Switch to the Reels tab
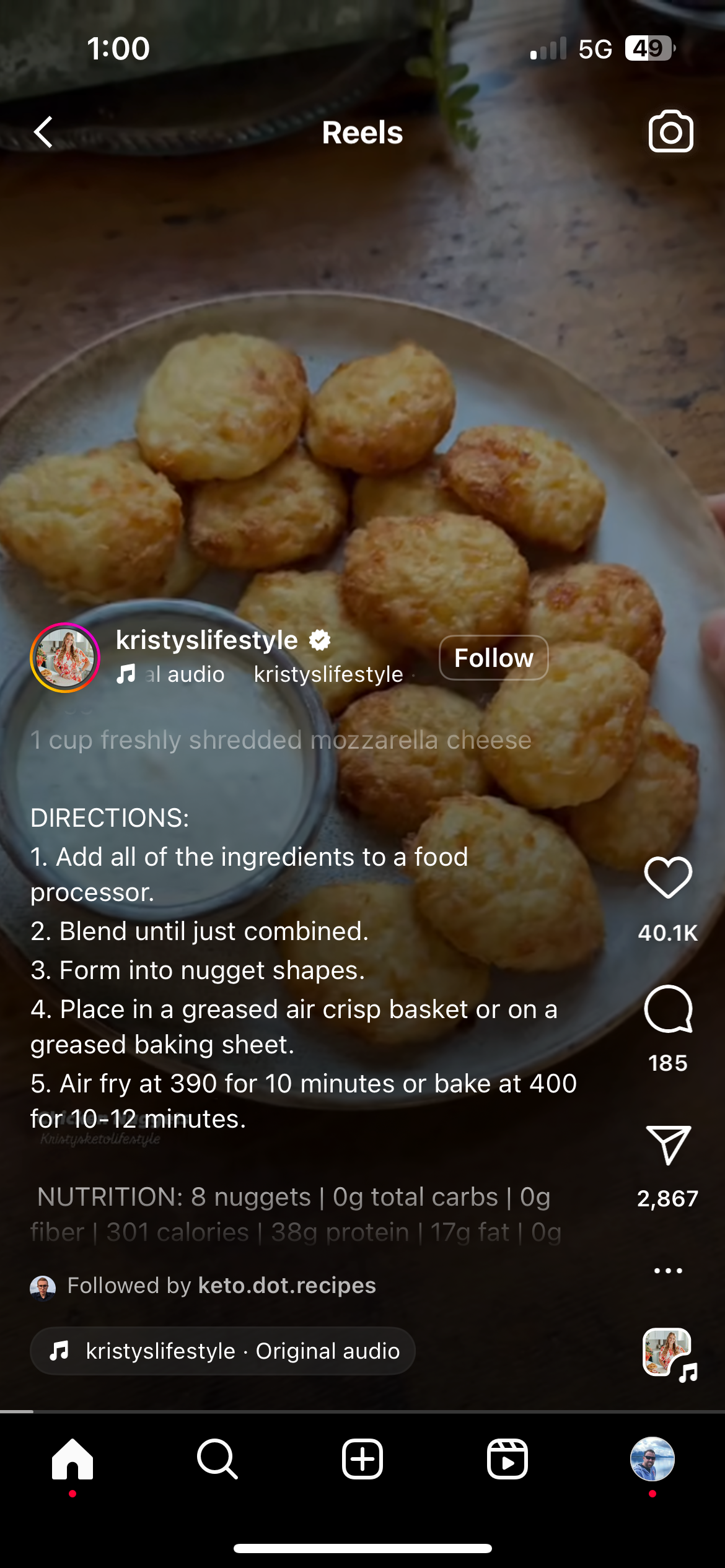725x1568 pixels. tap(507, 1459)
